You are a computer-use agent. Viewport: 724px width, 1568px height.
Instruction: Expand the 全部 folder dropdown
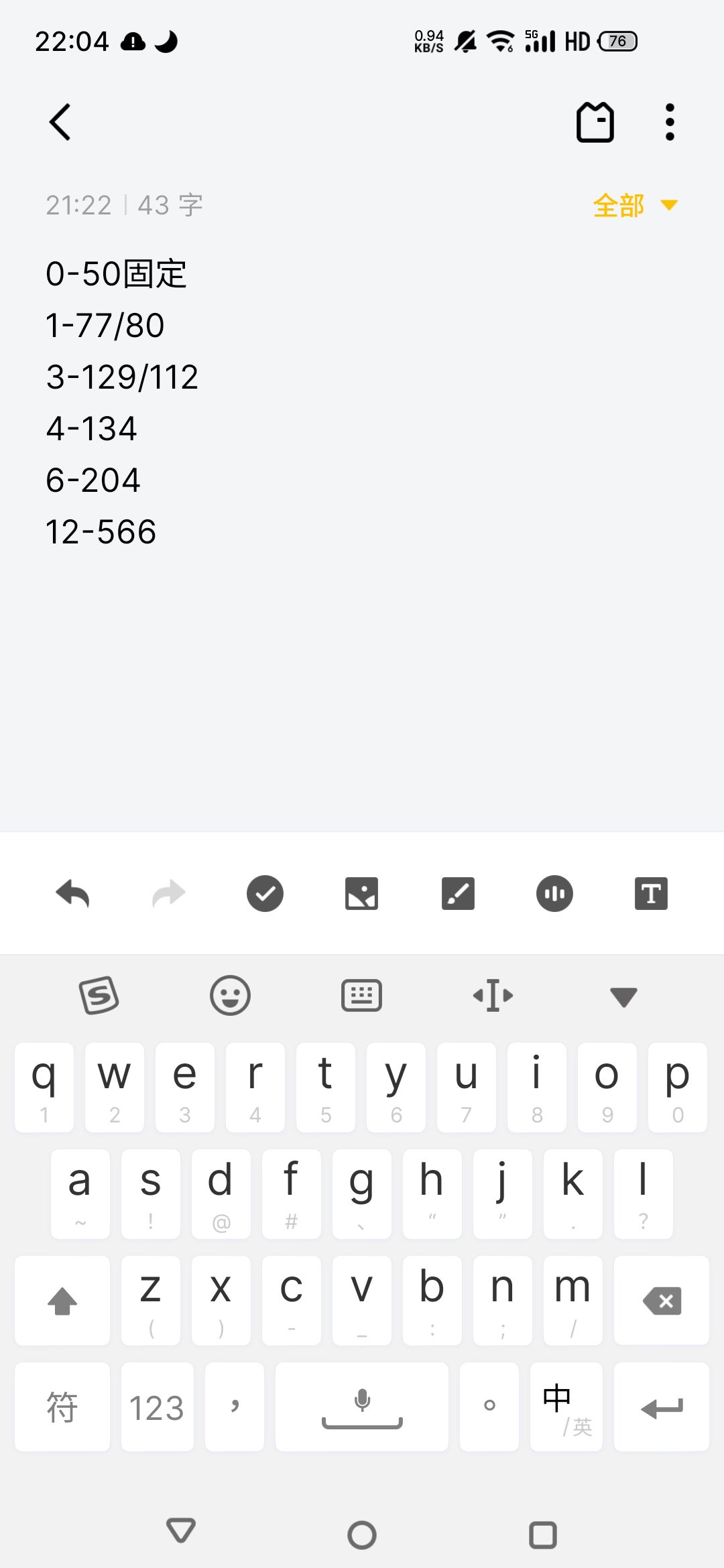point(636,205)
